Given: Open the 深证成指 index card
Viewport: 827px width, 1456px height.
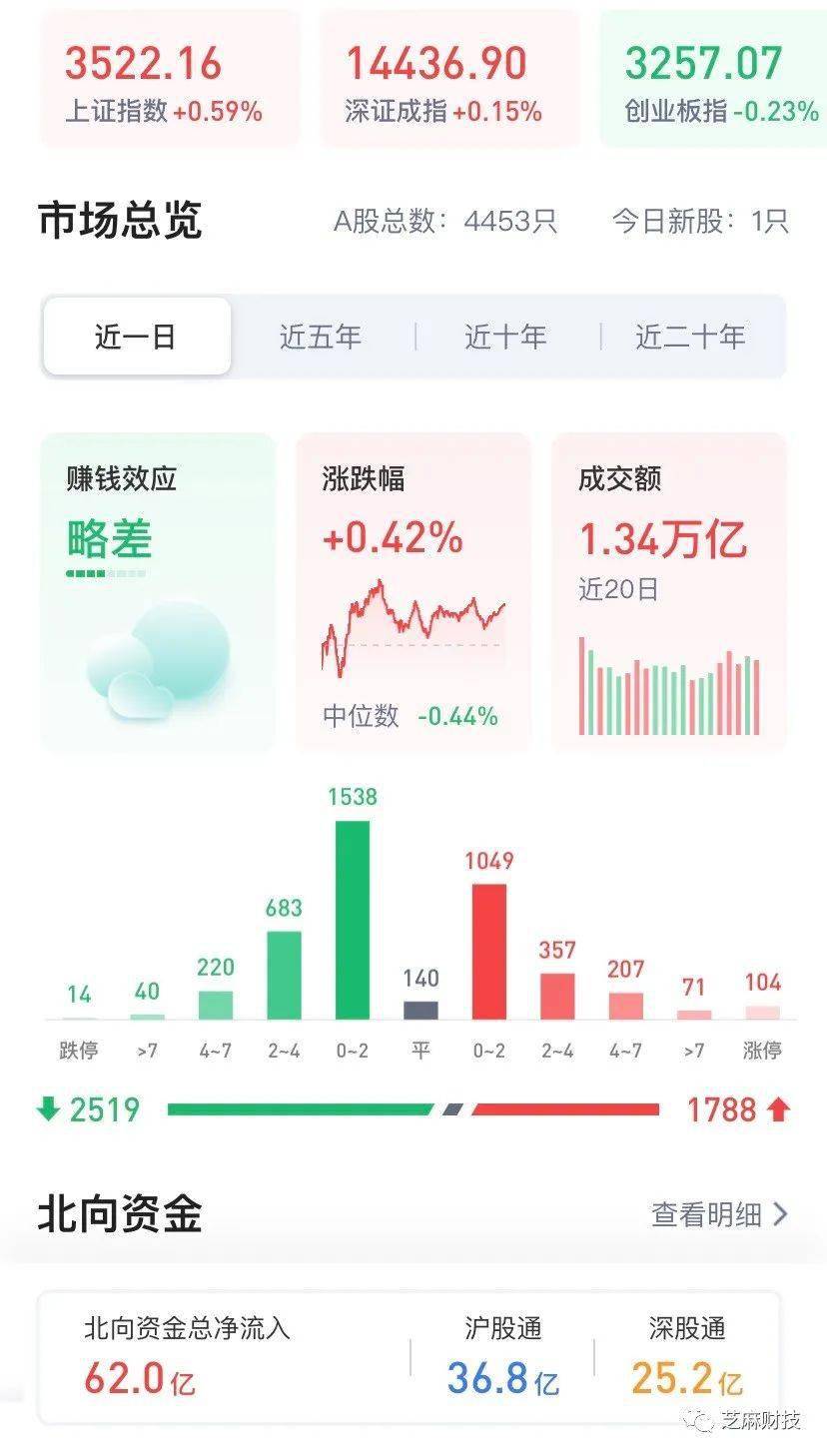Looking at the screenshot, I should (x=449, y=80).
